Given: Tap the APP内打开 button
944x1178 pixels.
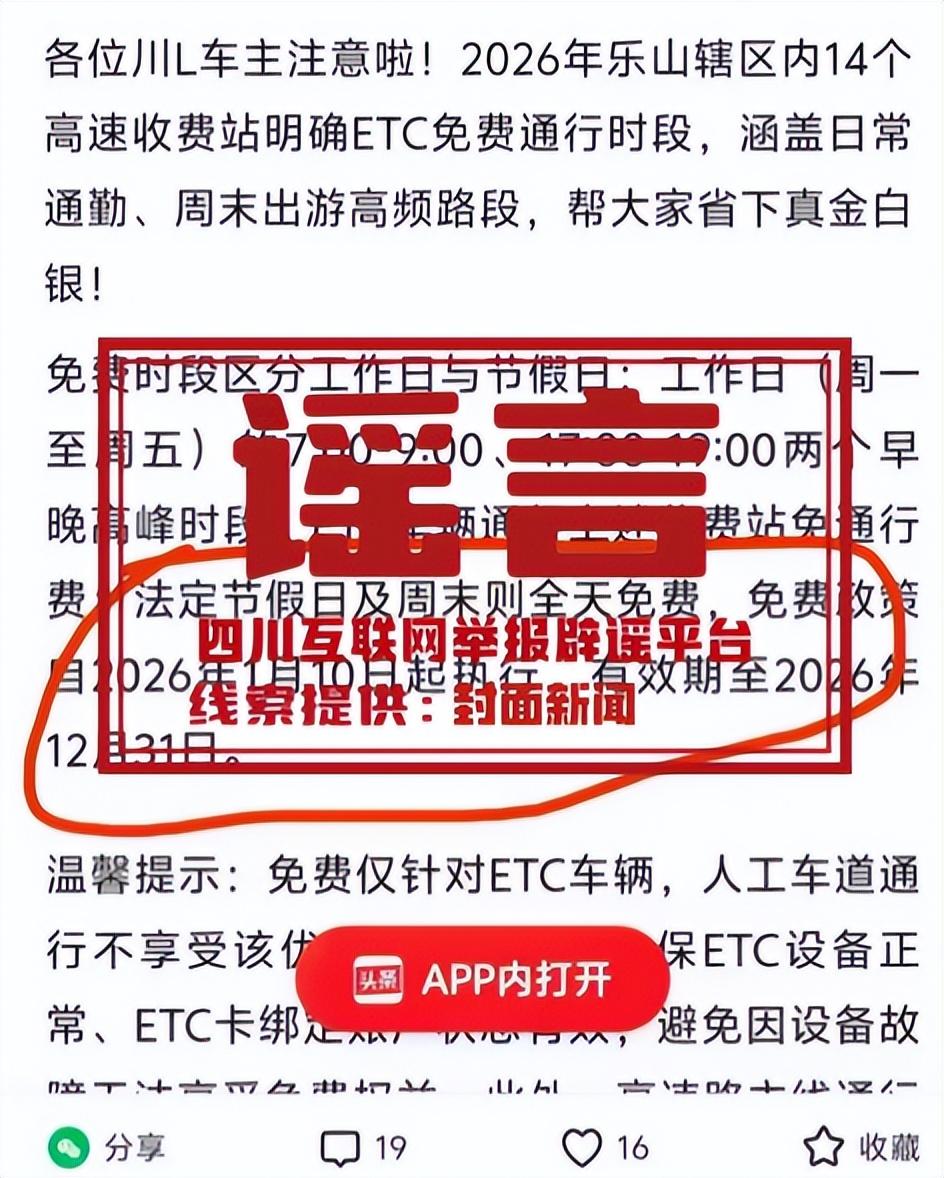Looking at the screenshot, I should [x=482, y=980].
